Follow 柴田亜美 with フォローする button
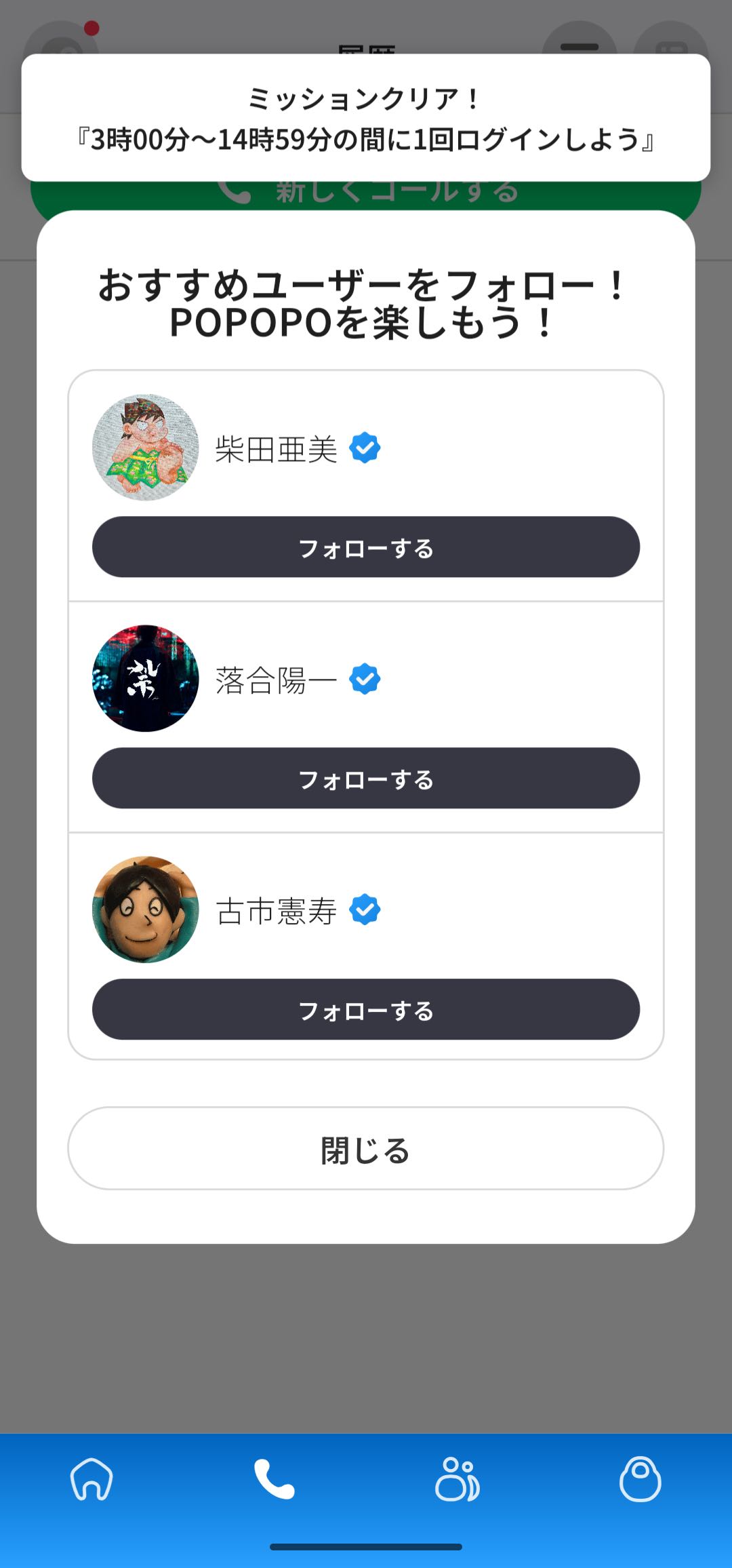 click(x=366, y=547)
